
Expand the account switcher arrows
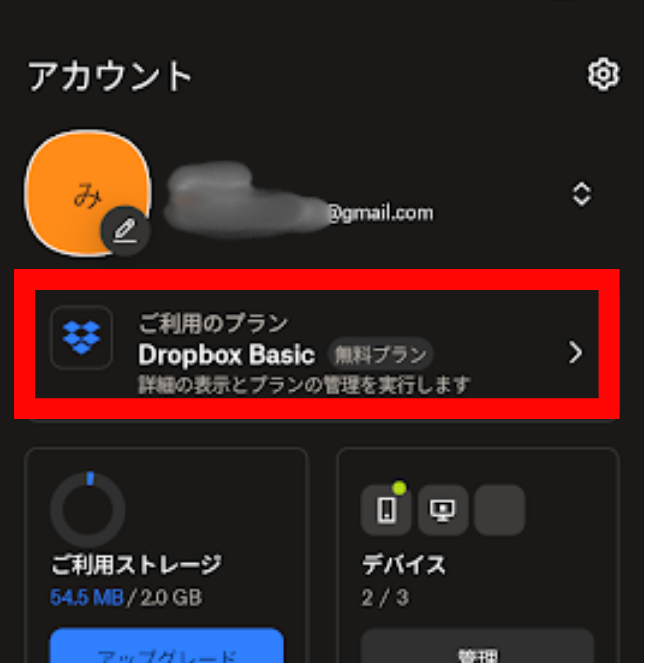(581, 194)
